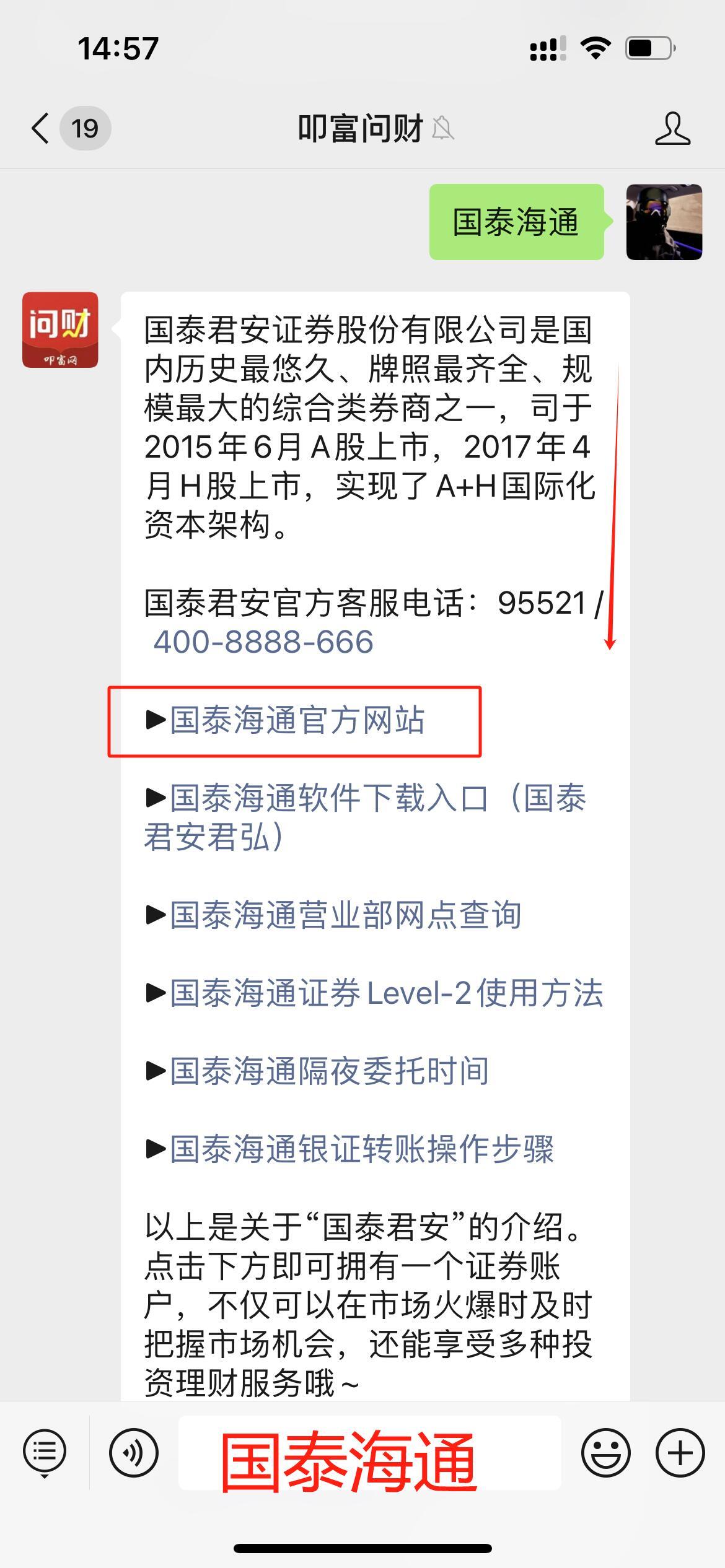Image resolution: width=725 pixels, height=1568 pixels.
Task: Open the 叩富问财 account profile
Action: point(672,129)
